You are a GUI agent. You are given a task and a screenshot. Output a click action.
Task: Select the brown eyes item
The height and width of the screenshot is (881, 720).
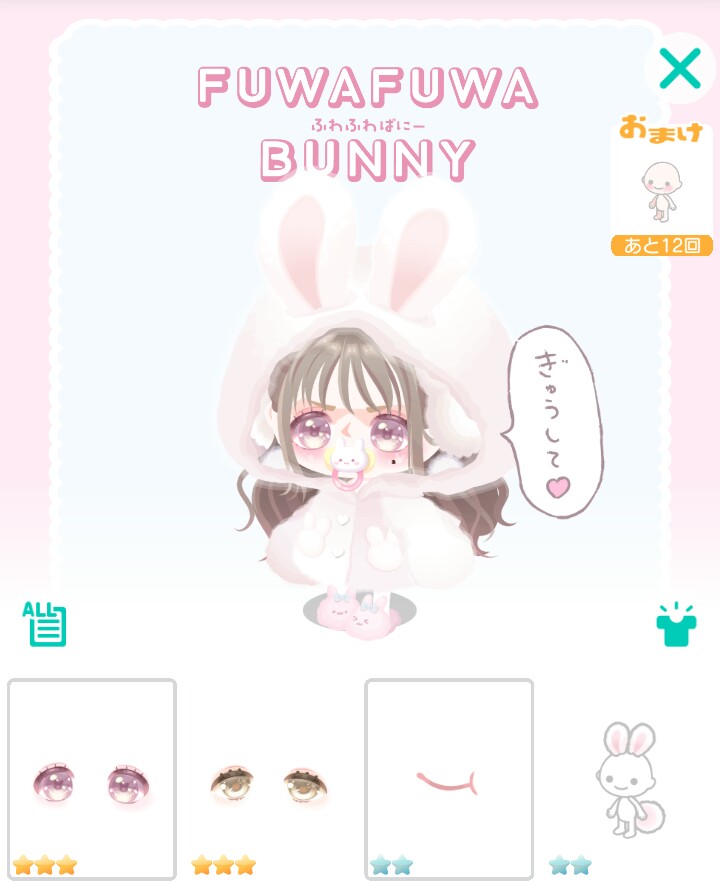tap(270, 780)
